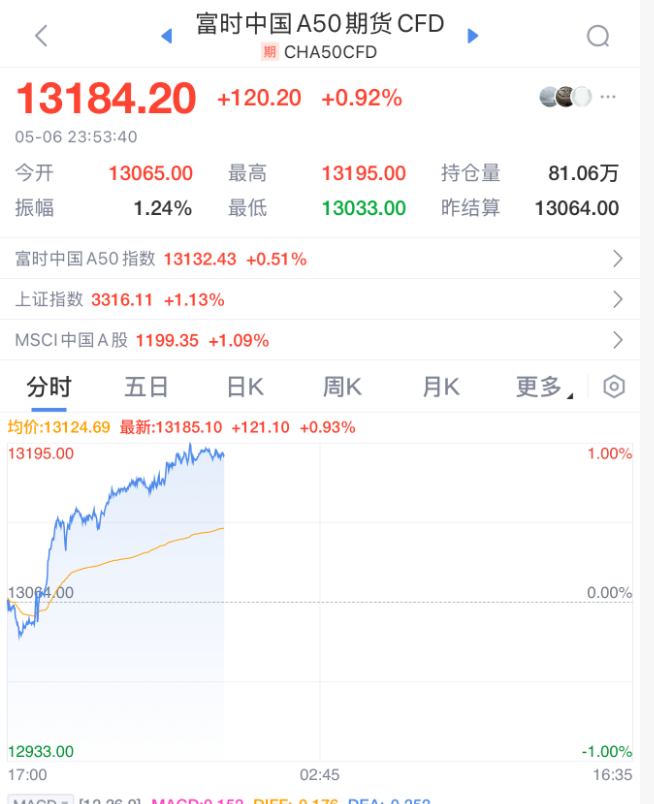The image size is (654, 804).
Task: Open the MSCI中国A股 row
Action: (x=320, y=340)
